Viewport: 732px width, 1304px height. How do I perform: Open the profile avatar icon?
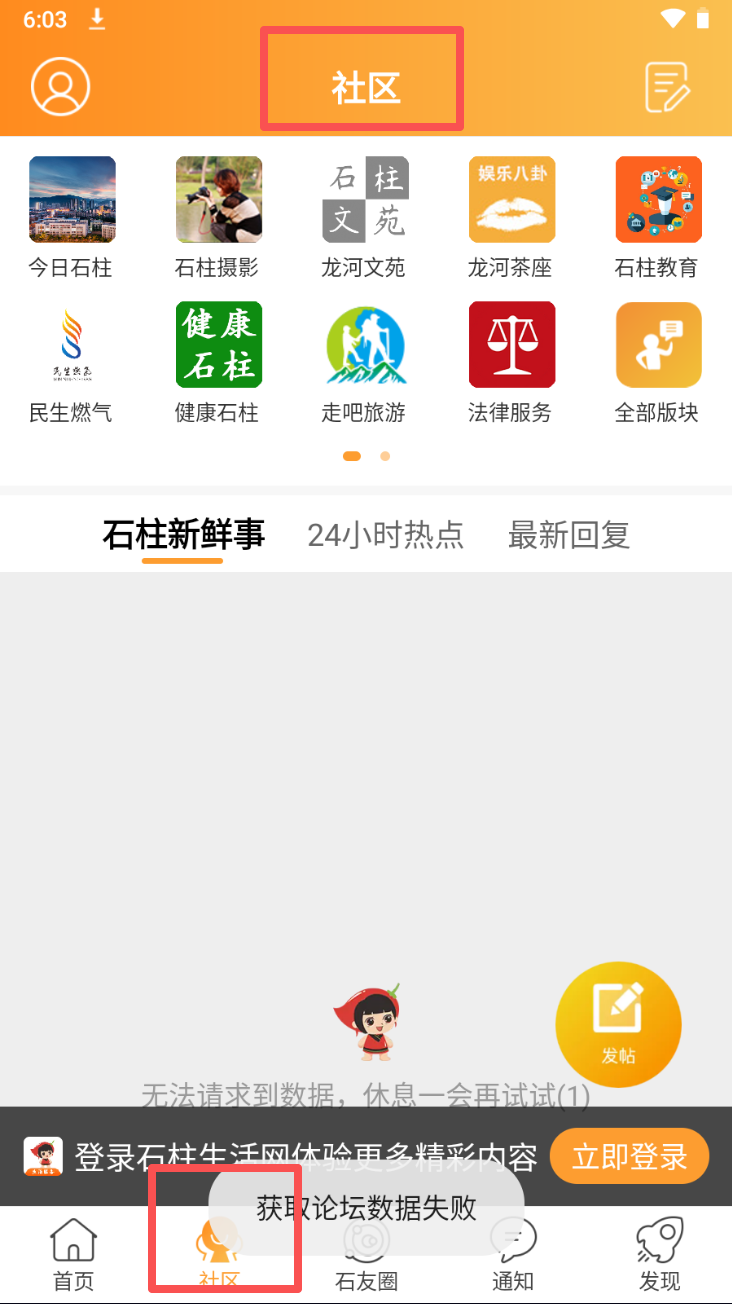click(61, 87)
